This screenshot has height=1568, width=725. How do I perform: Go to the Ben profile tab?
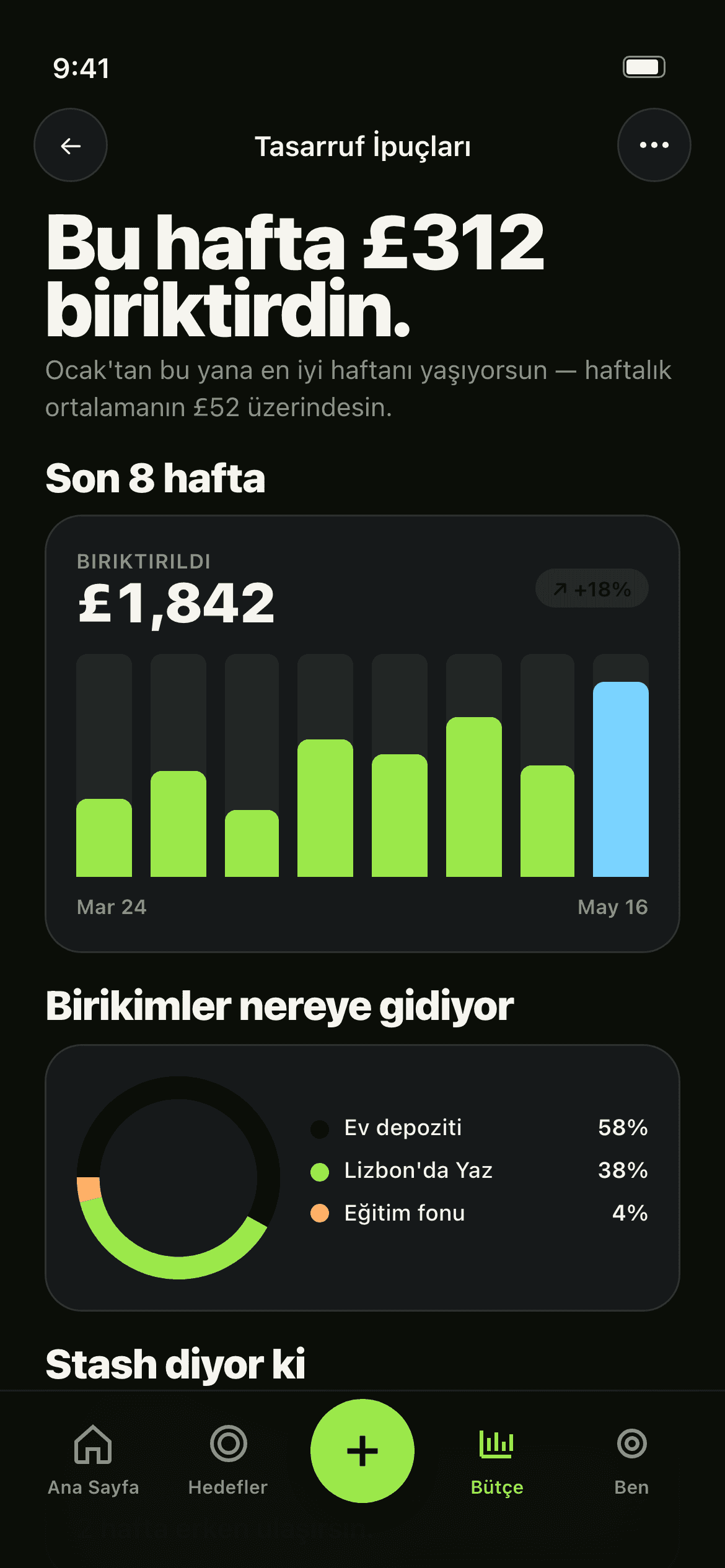(x=631, y=1460)
